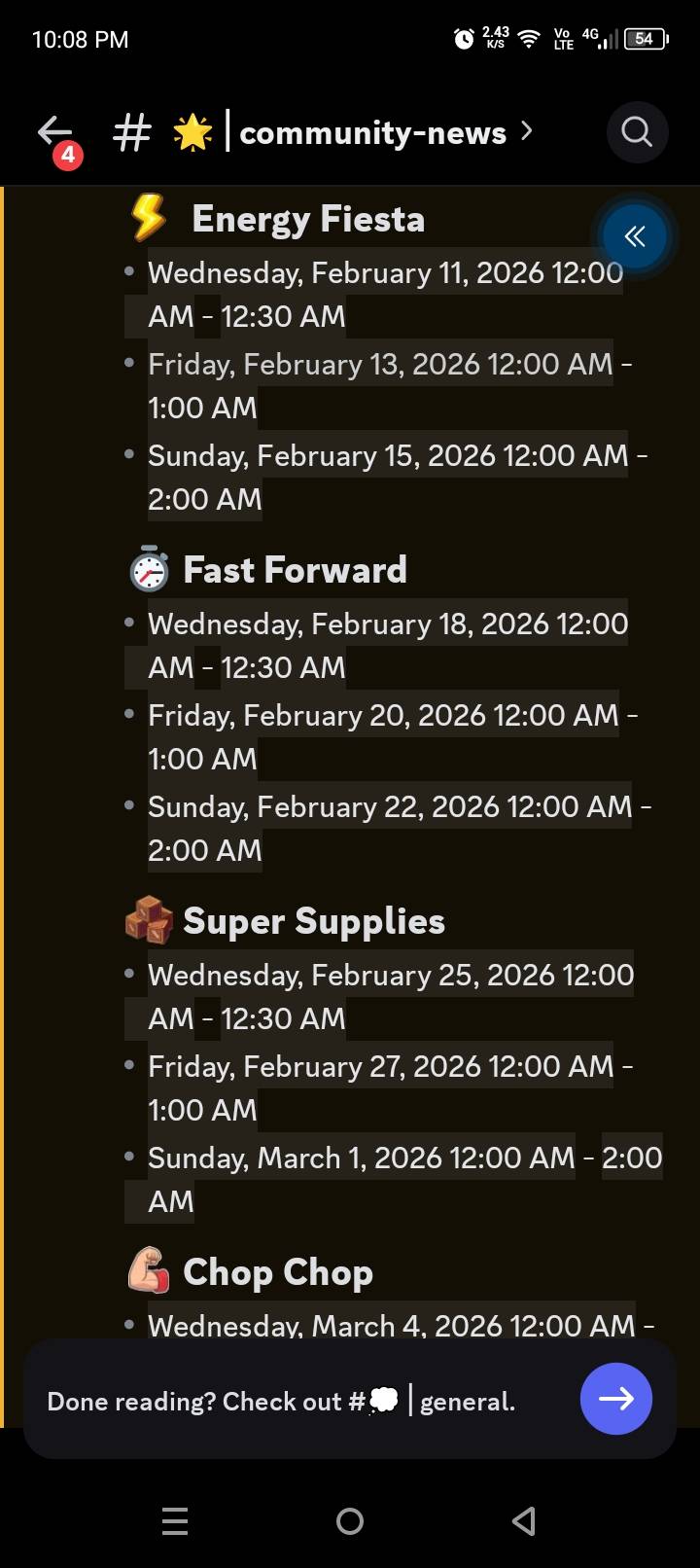This screenshot has height=1568, width=700.
Task: Tap the blue double-chevron floating button
Action: coord(634,236)
